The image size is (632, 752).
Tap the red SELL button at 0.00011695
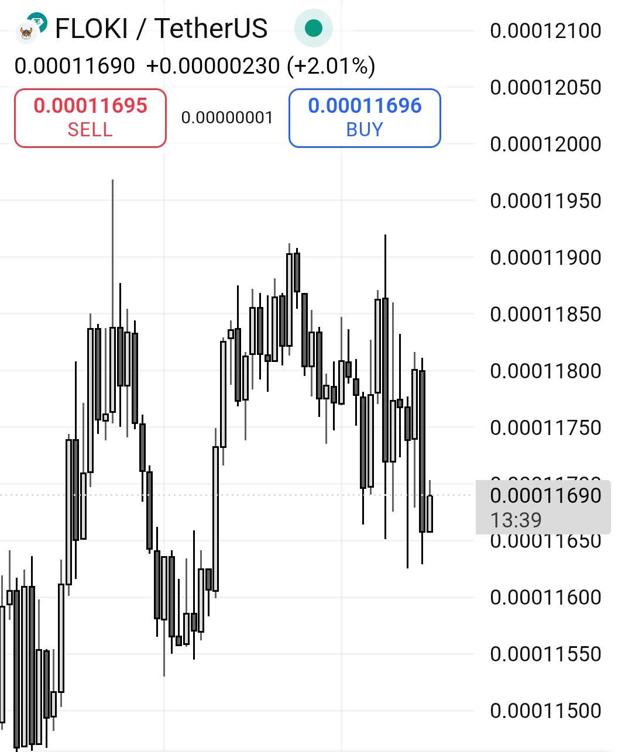click(x=90, y=118)
